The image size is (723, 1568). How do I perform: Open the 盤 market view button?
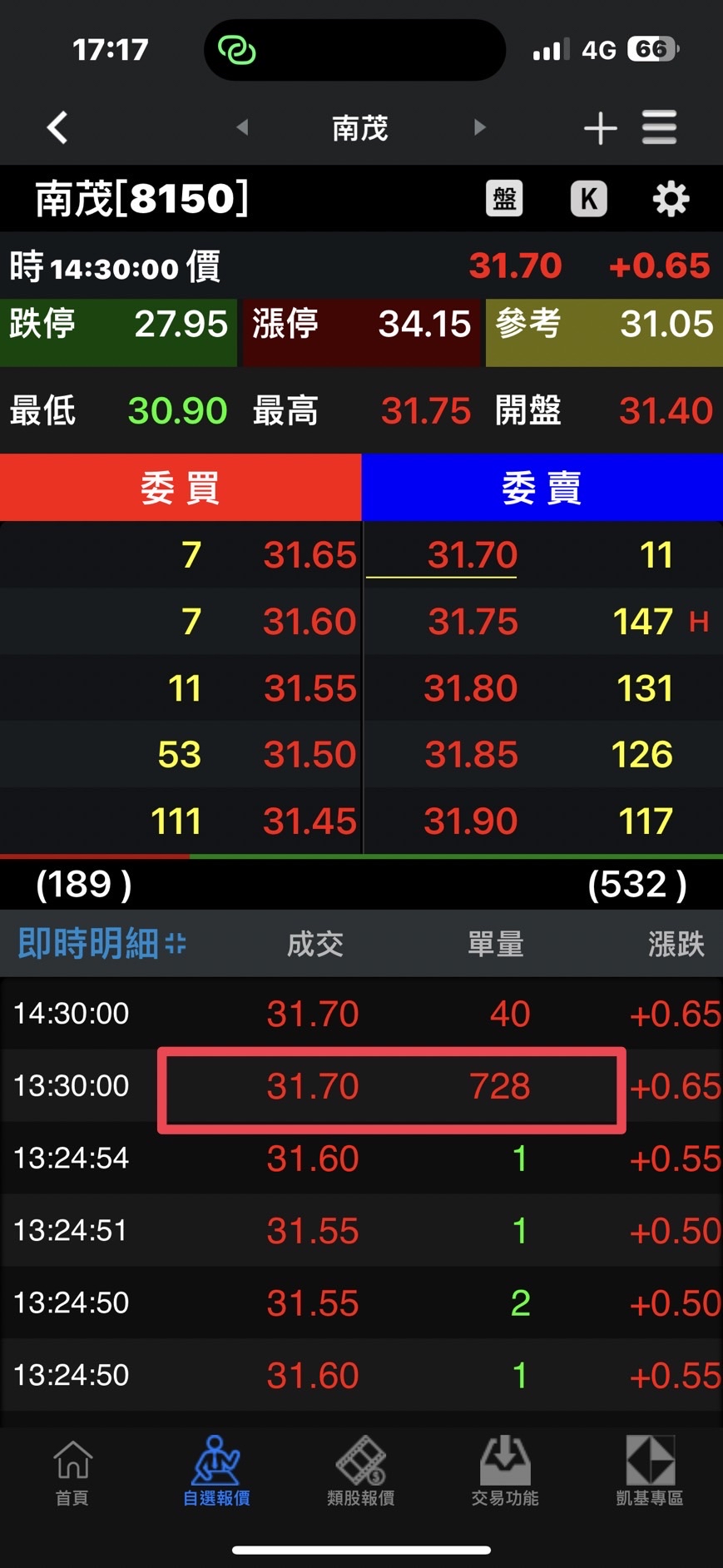[504, 199]
